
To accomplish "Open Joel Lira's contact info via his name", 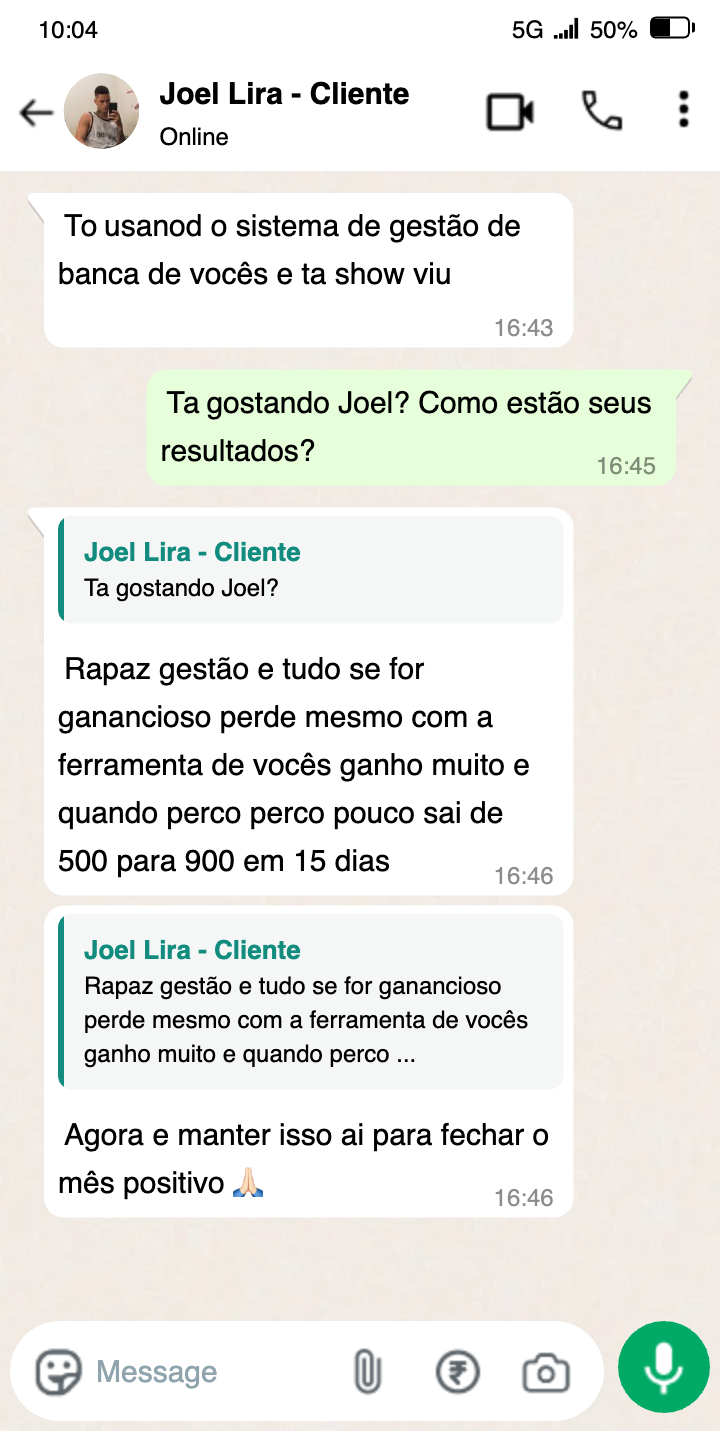I will (284, 93).
